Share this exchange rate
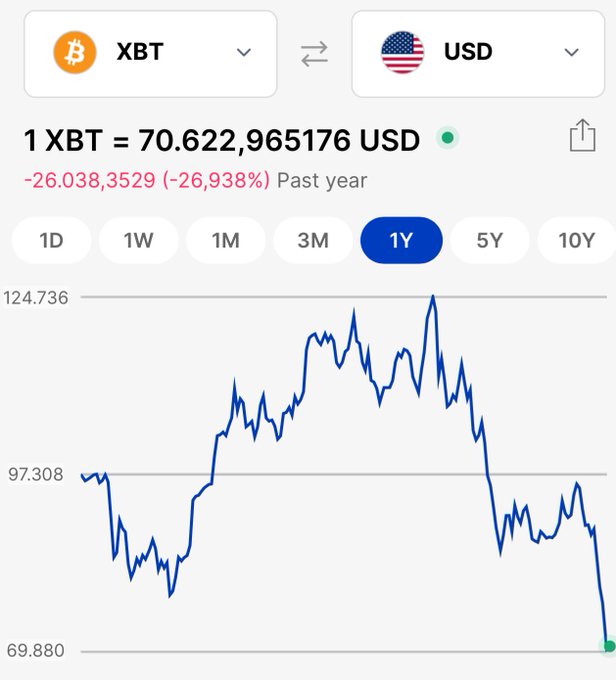Viewport: 616px width, 680px height. [x=582, y=136]
